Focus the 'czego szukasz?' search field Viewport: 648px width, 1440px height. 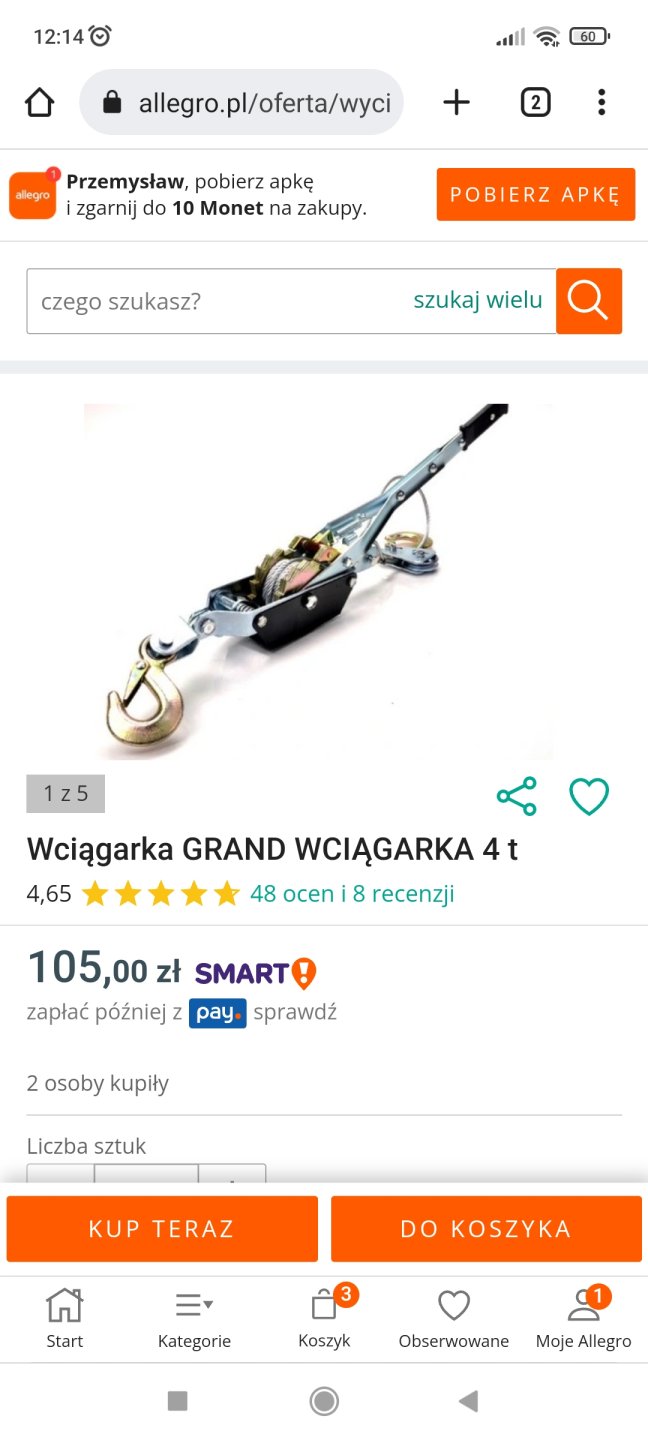click(215, 300)
